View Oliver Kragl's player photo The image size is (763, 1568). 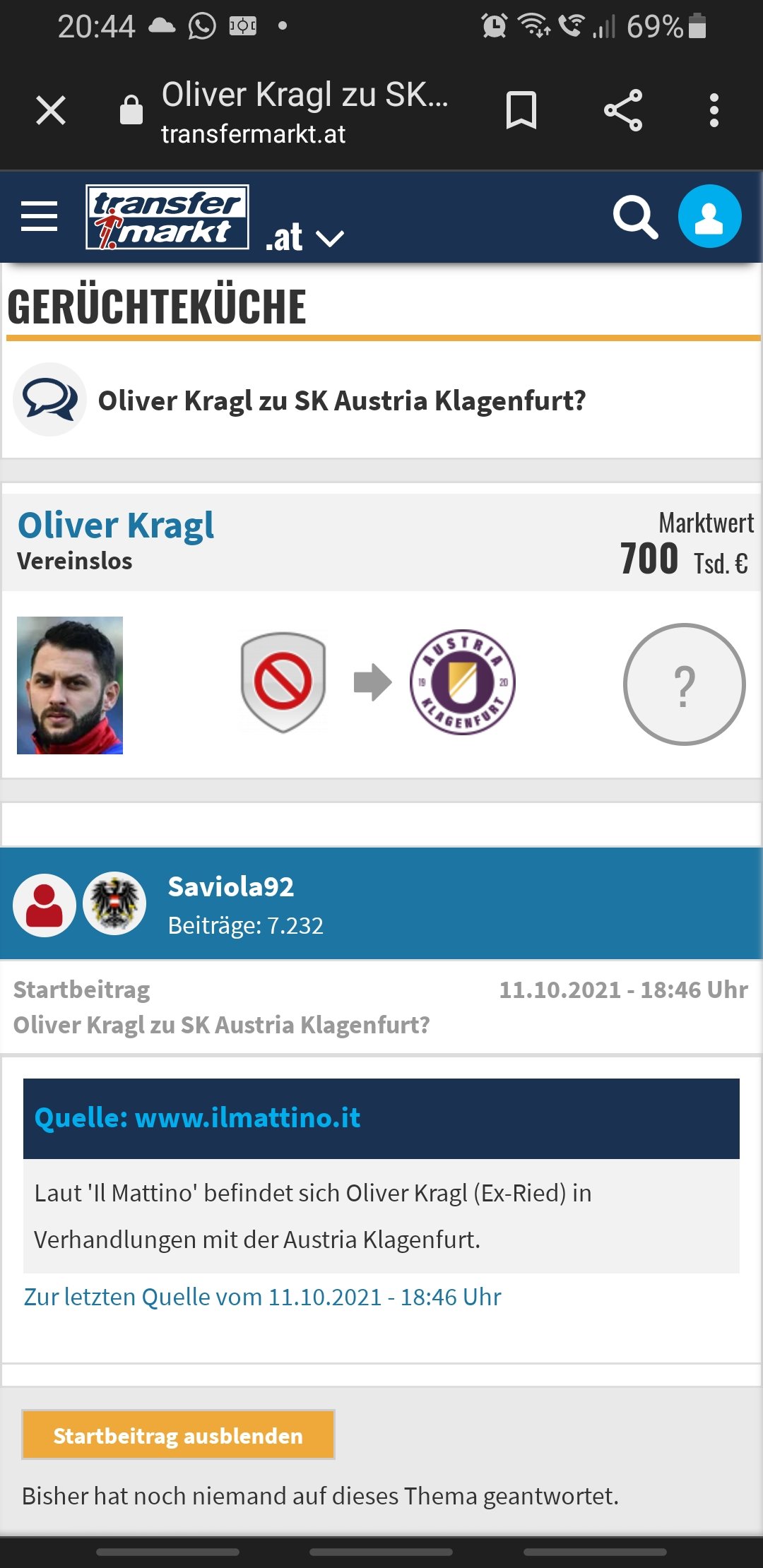coord(70,685)
